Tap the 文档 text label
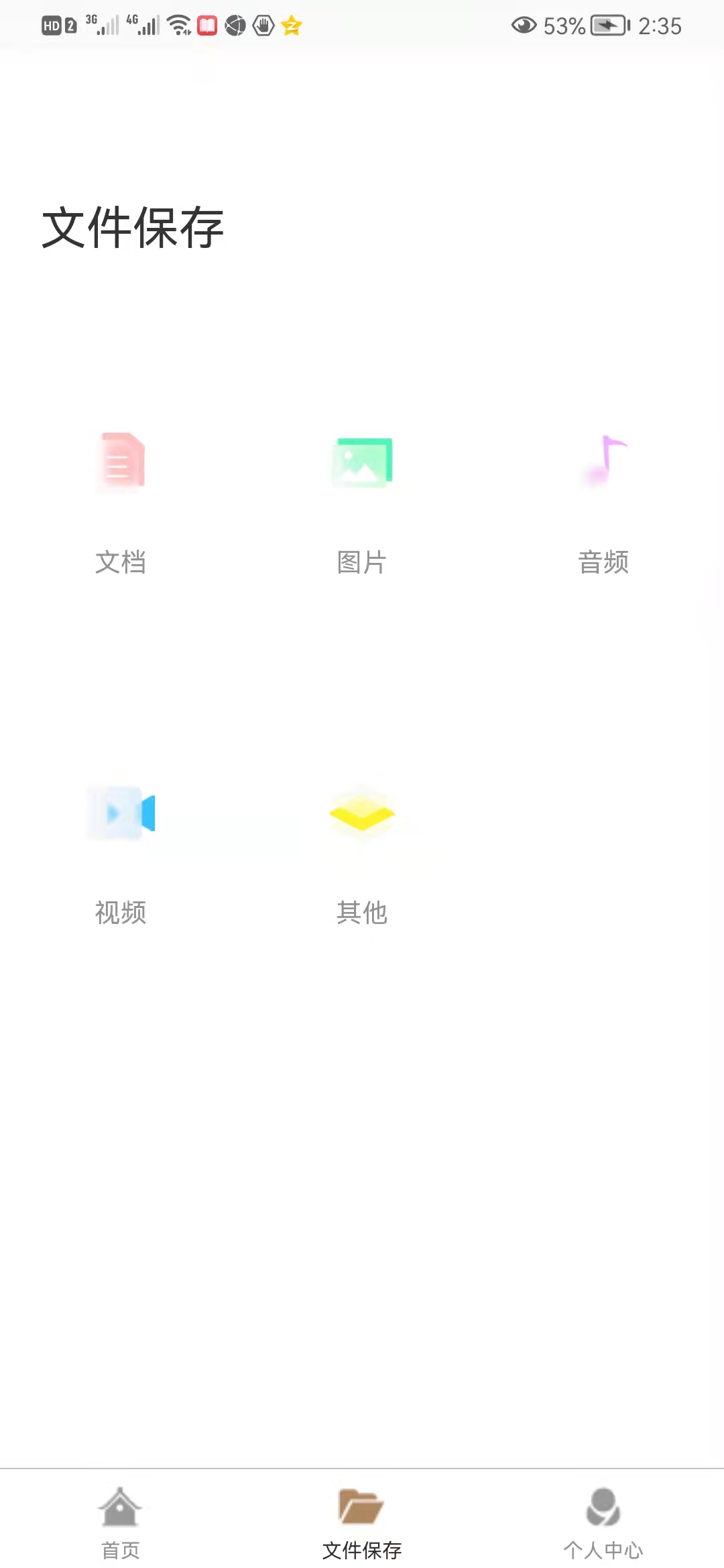Screen dimensions: 724x1568 point(121,563)
